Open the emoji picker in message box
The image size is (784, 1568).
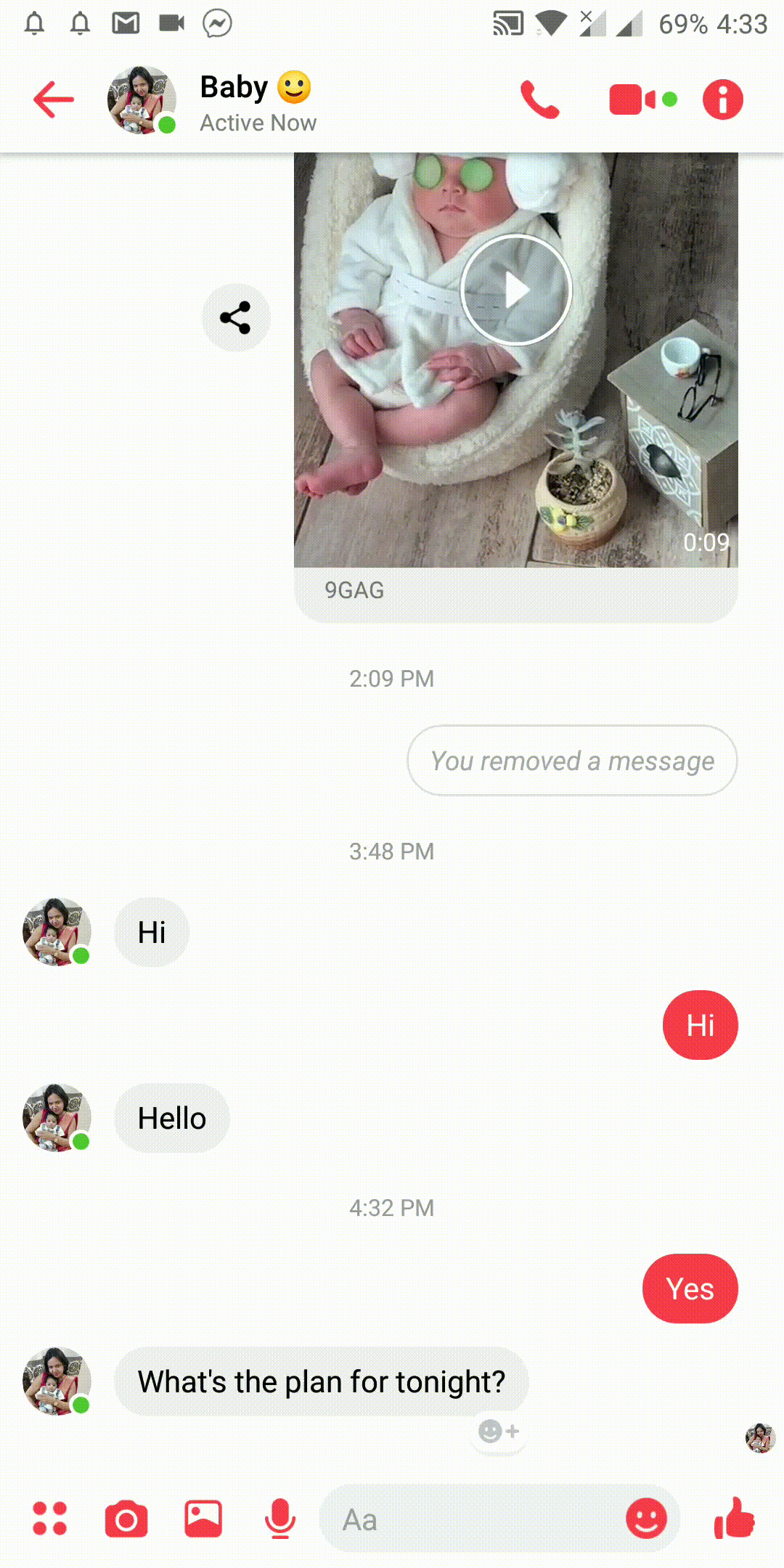(646, 1519)
